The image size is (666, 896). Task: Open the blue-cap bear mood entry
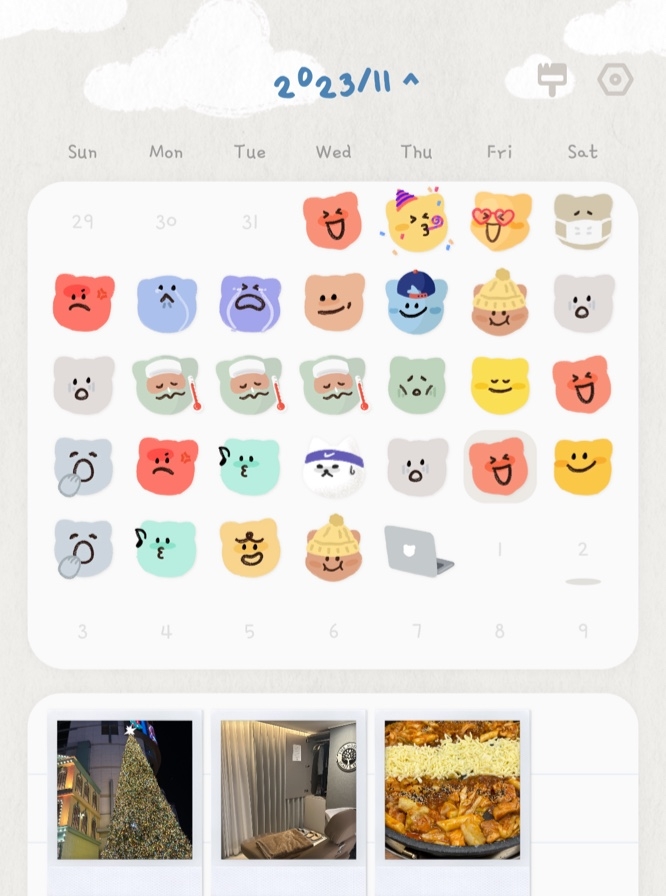[416, 301]
